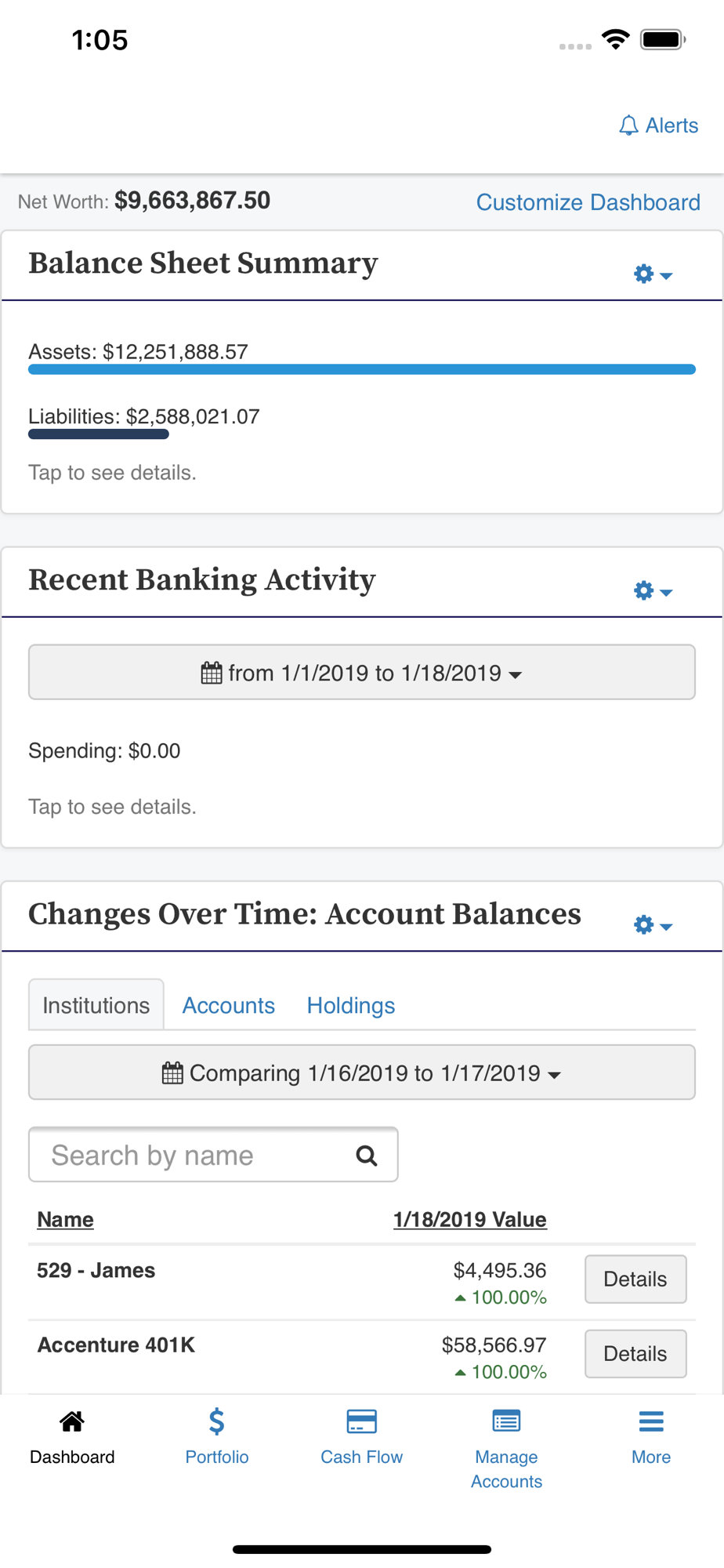Screen dimensions: 724x1568
Task: Tap Customize Dashboard link
Action: pyautogui.click(x=588, y=202)
